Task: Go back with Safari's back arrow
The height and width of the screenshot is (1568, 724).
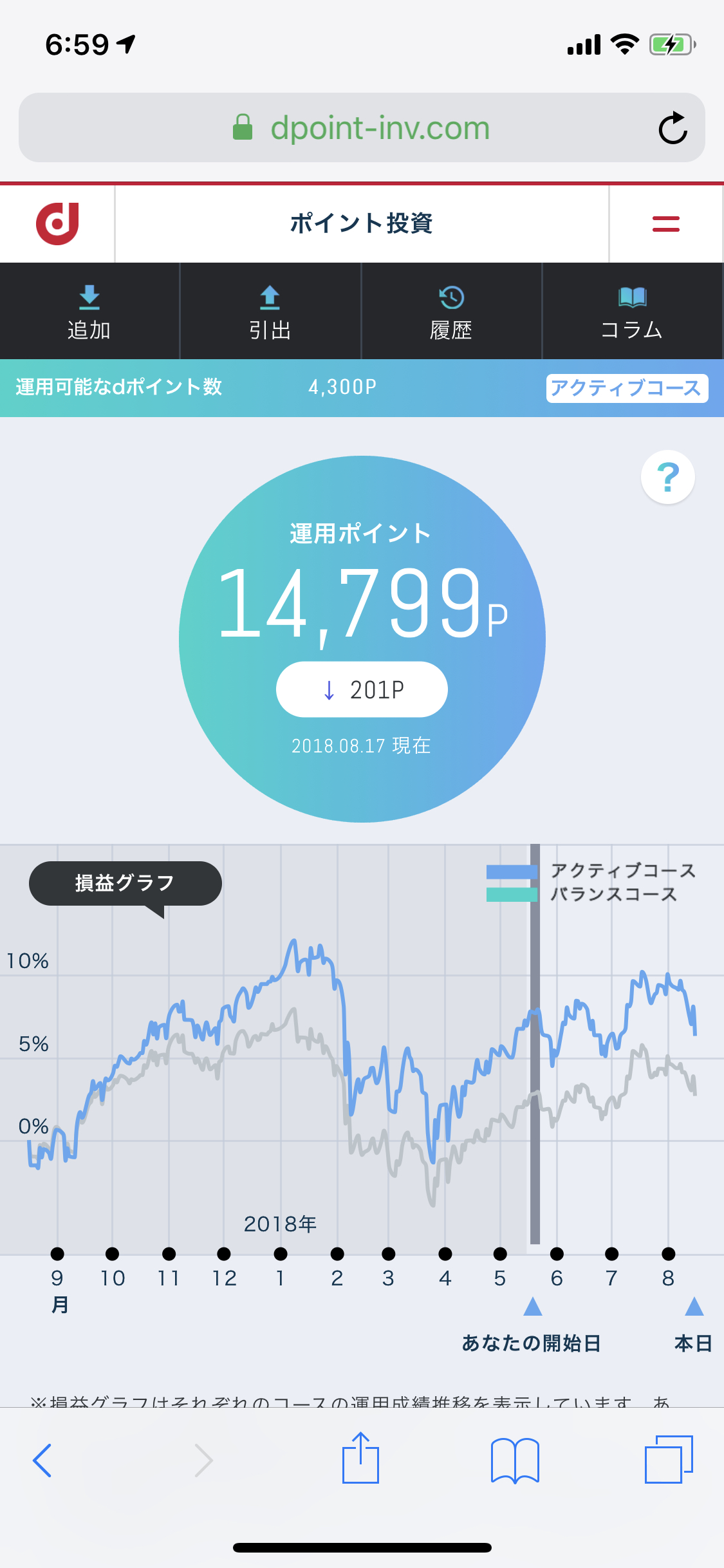Action: click(42, 1460)
